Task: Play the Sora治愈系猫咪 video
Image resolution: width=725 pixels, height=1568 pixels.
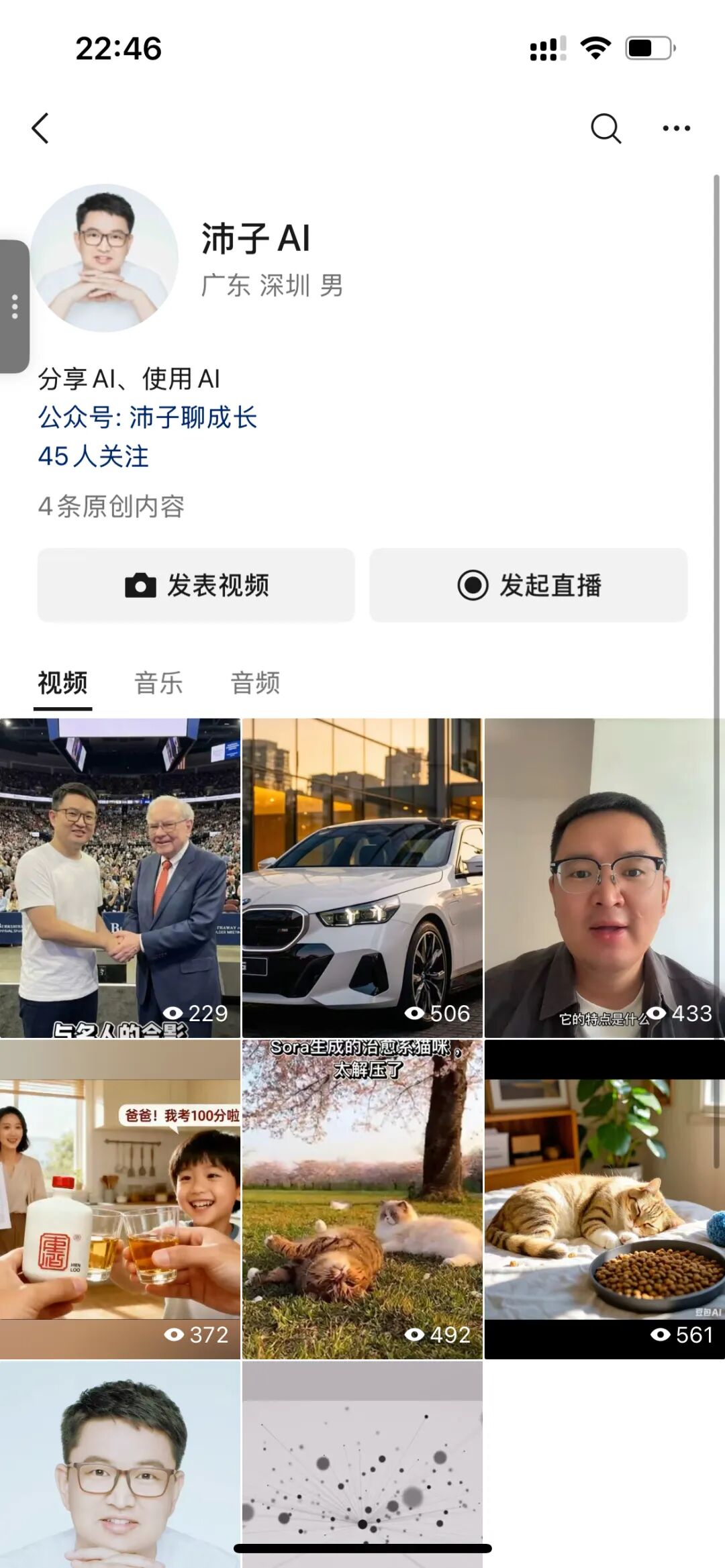Action: (x=362, y=1200)
